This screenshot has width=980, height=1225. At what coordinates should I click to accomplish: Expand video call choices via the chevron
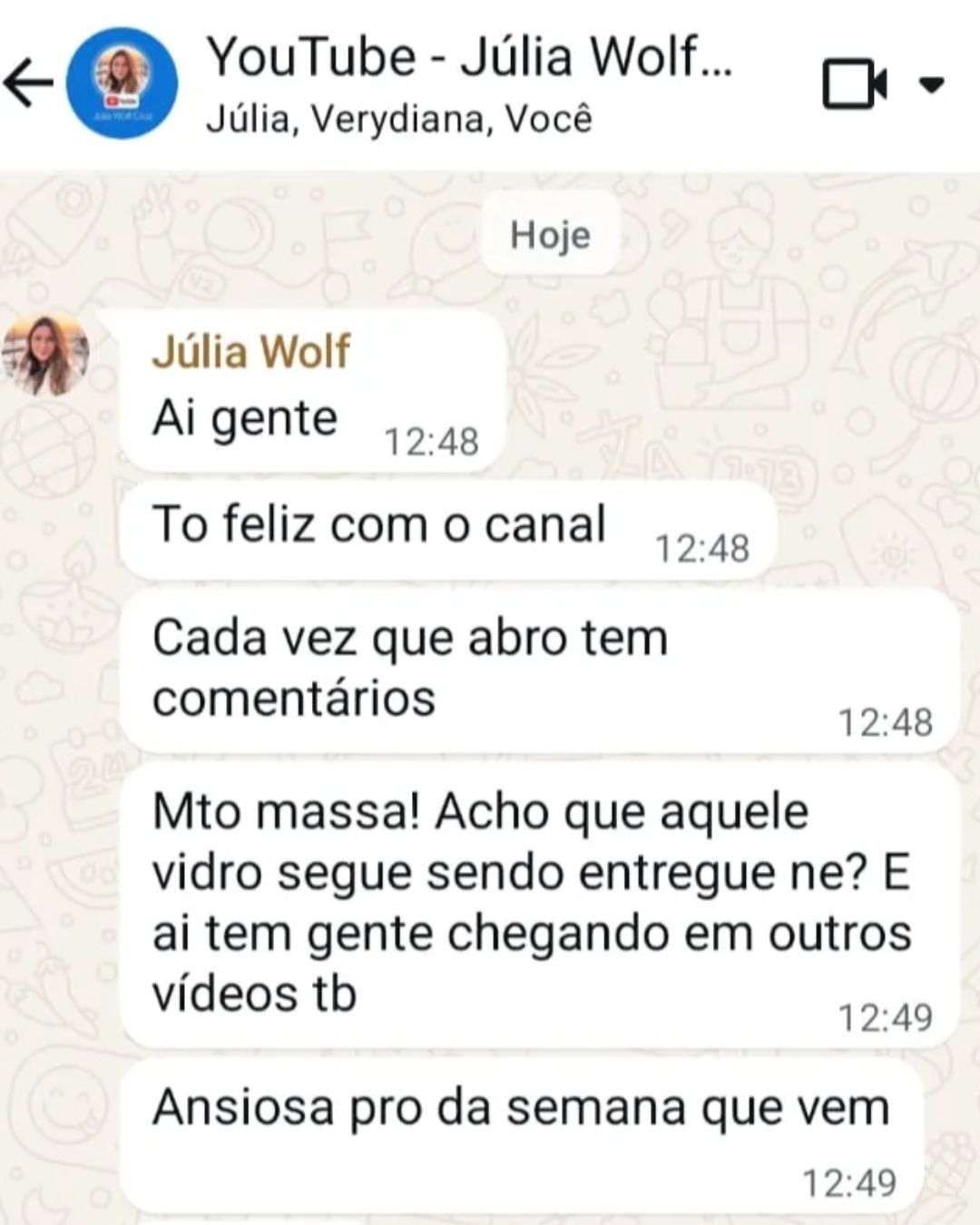[x=930, y=84]
